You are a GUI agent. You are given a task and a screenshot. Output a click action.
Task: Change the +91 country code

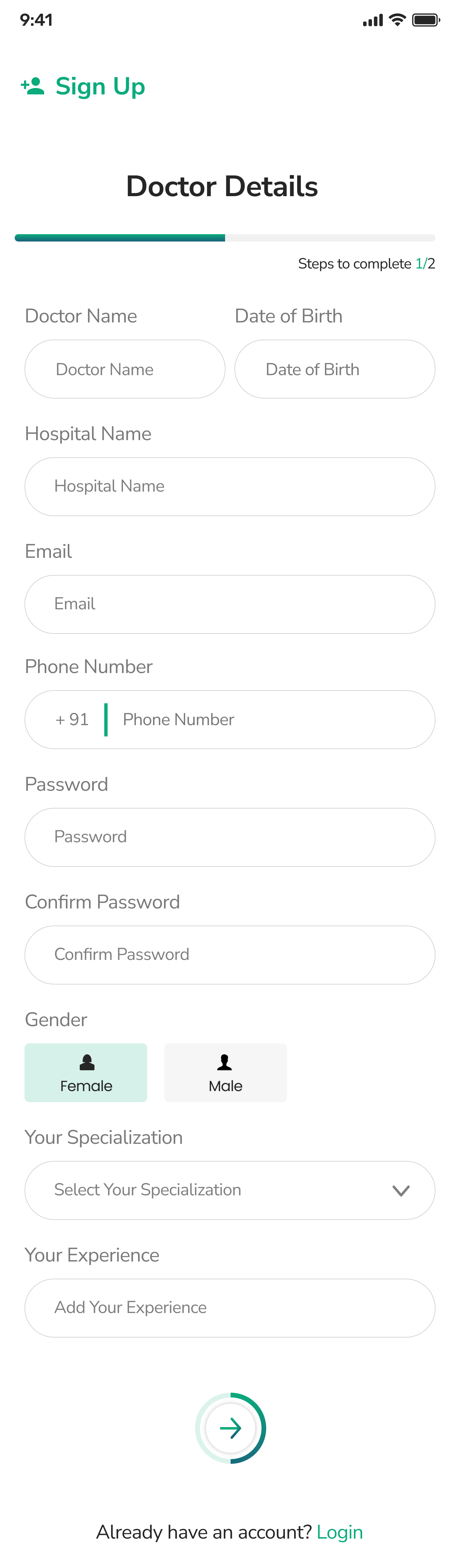tap(72, 719)
